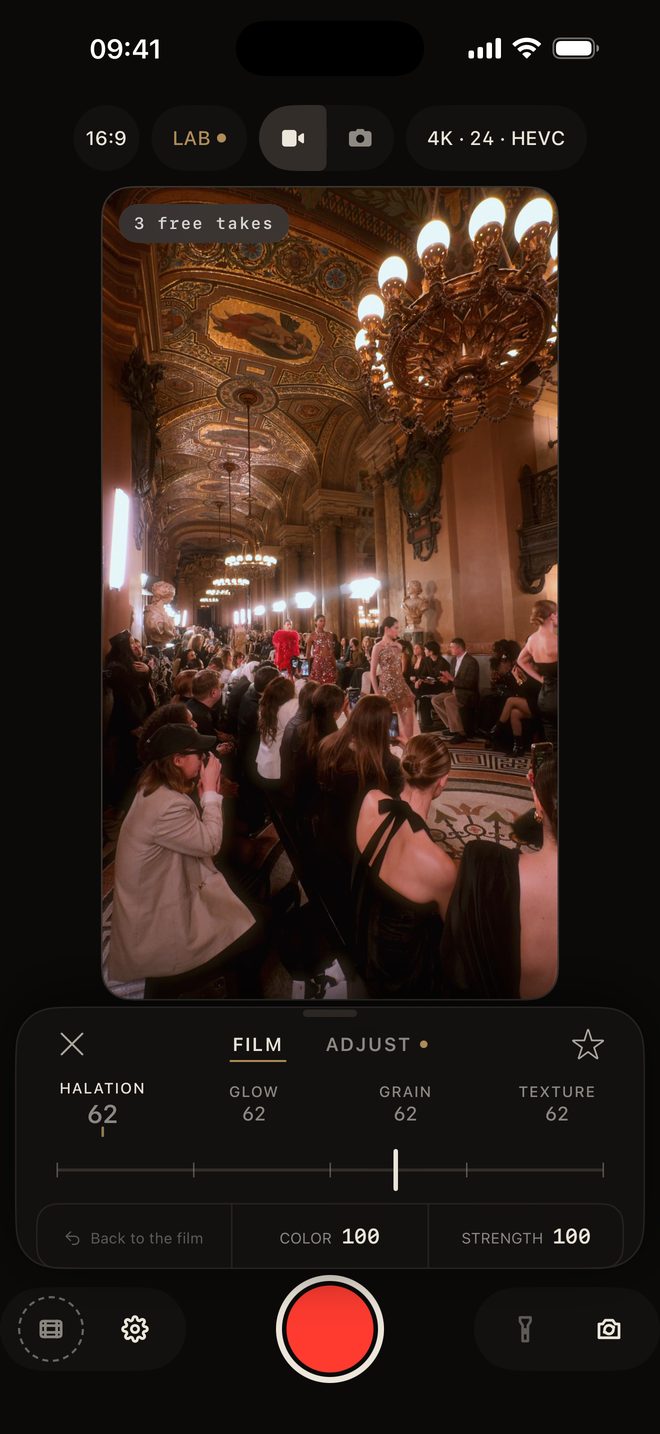The image size is (660, 1434).
Task: Go back to the film
Action: (x=135, y=1238)
